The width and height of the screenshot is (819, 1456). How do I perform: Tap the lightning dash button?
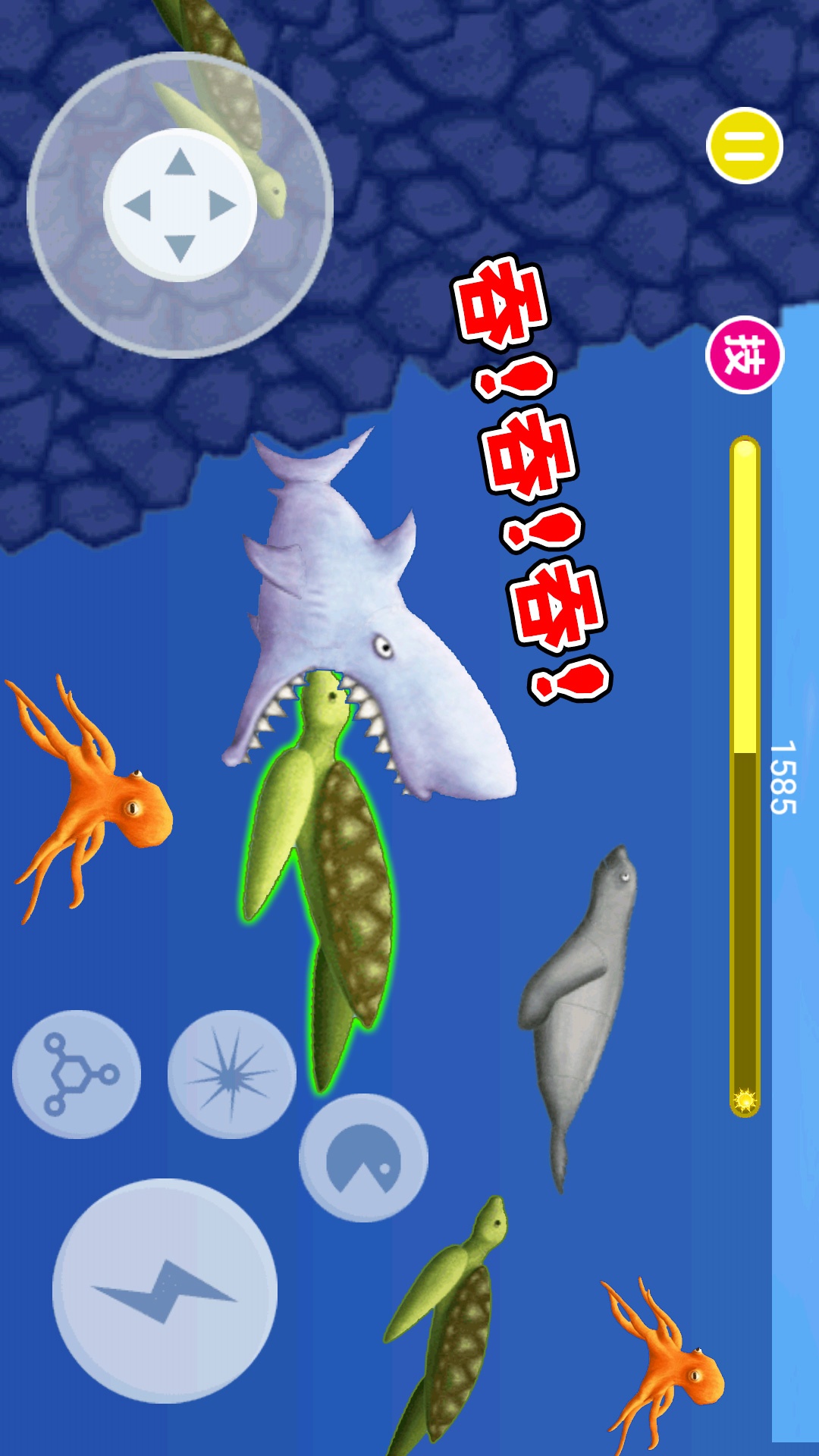tap(165, 1290)
